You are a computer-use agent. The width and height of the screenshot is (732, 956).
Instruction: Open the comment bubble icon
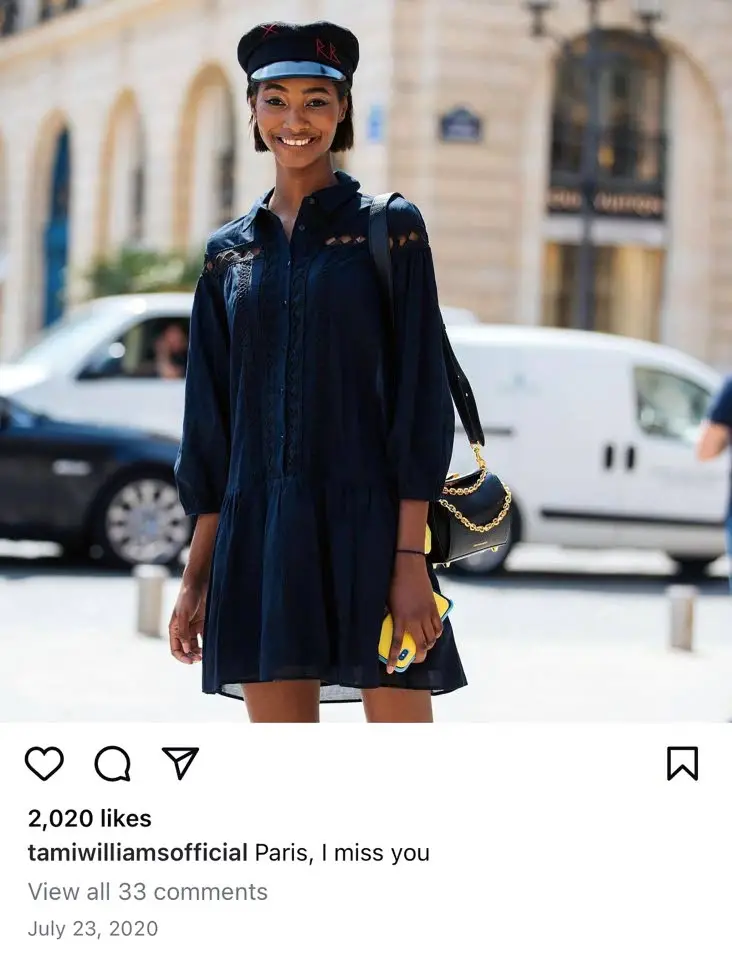point(112,763)
